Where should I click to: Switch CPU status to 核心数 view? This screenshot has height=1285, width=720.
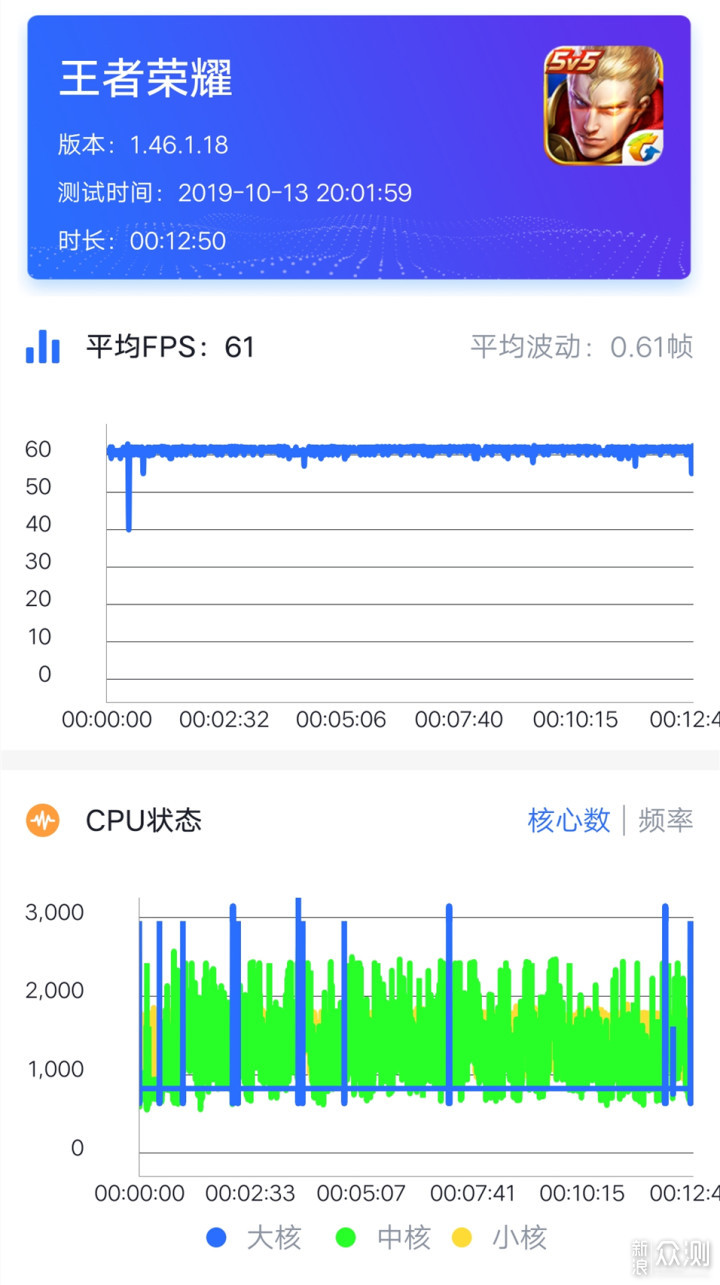(568, 821)
